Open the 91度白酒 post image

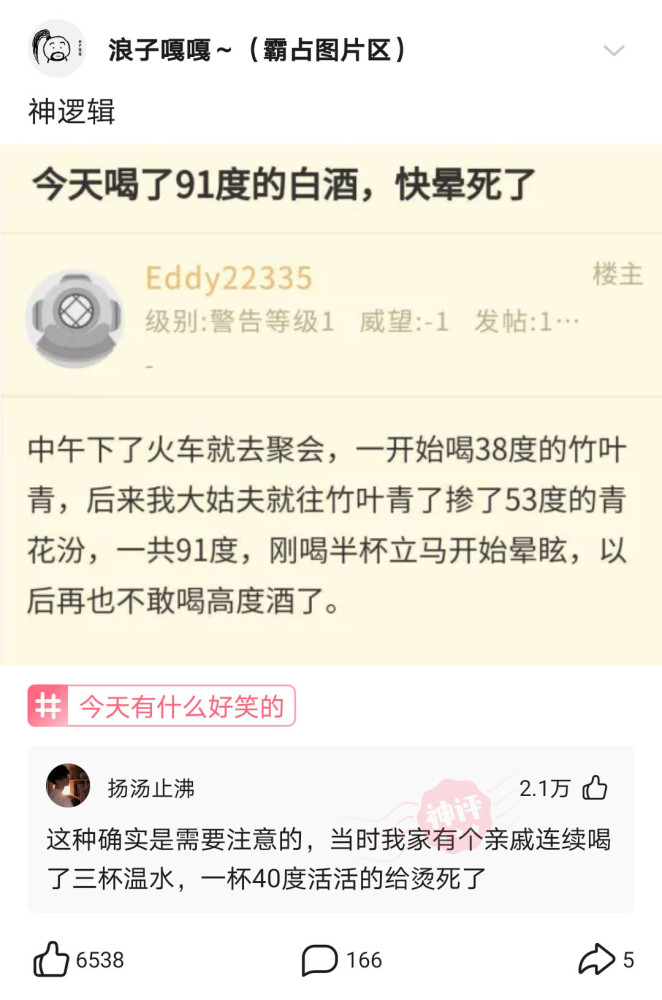[x=331, y=405]
